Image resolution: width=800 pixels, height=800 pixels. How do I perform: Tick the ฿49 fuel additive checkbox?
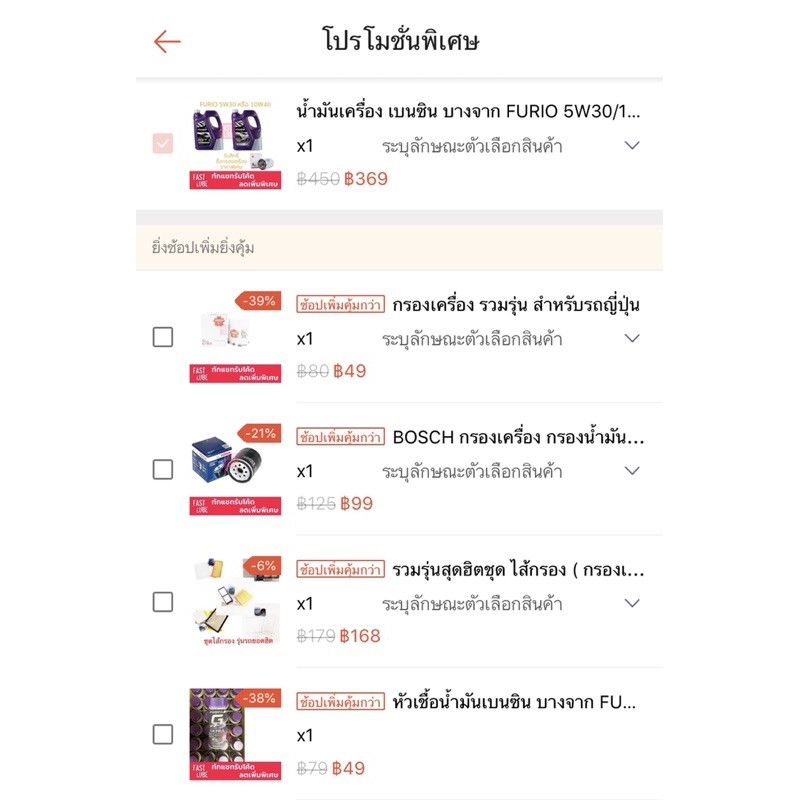point(163,734)
